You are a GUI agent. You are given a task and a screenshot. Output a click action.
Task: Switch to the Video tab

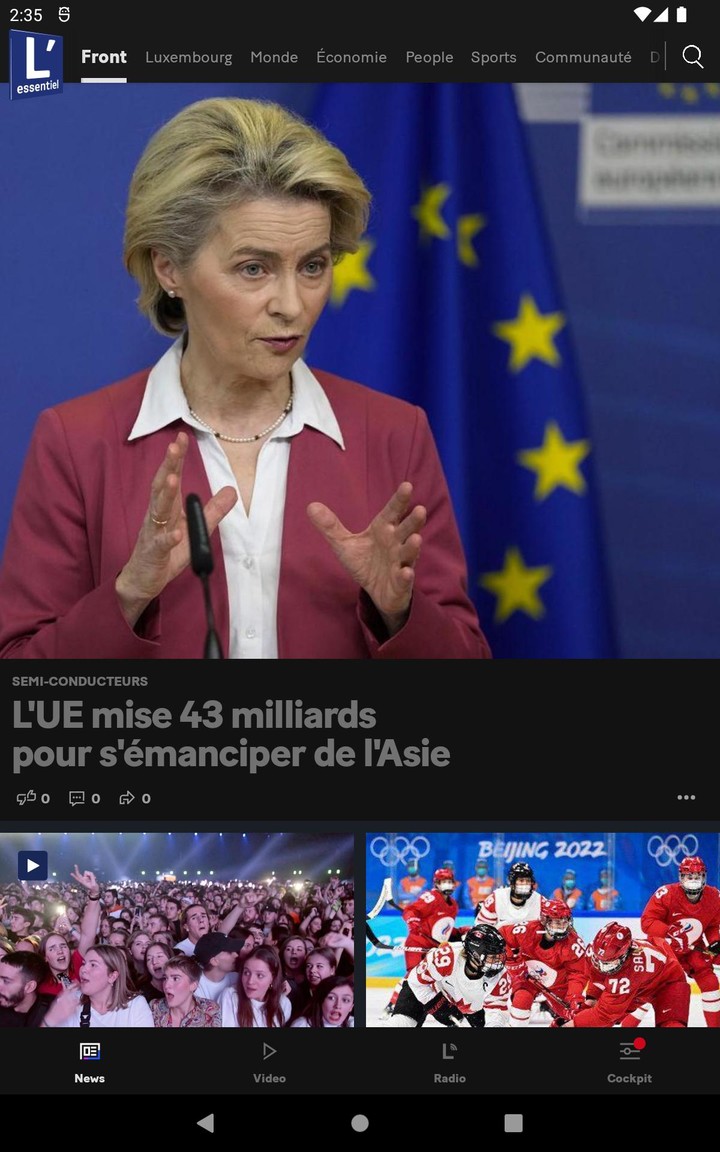pyautogui.click(x=269, y=1061)
